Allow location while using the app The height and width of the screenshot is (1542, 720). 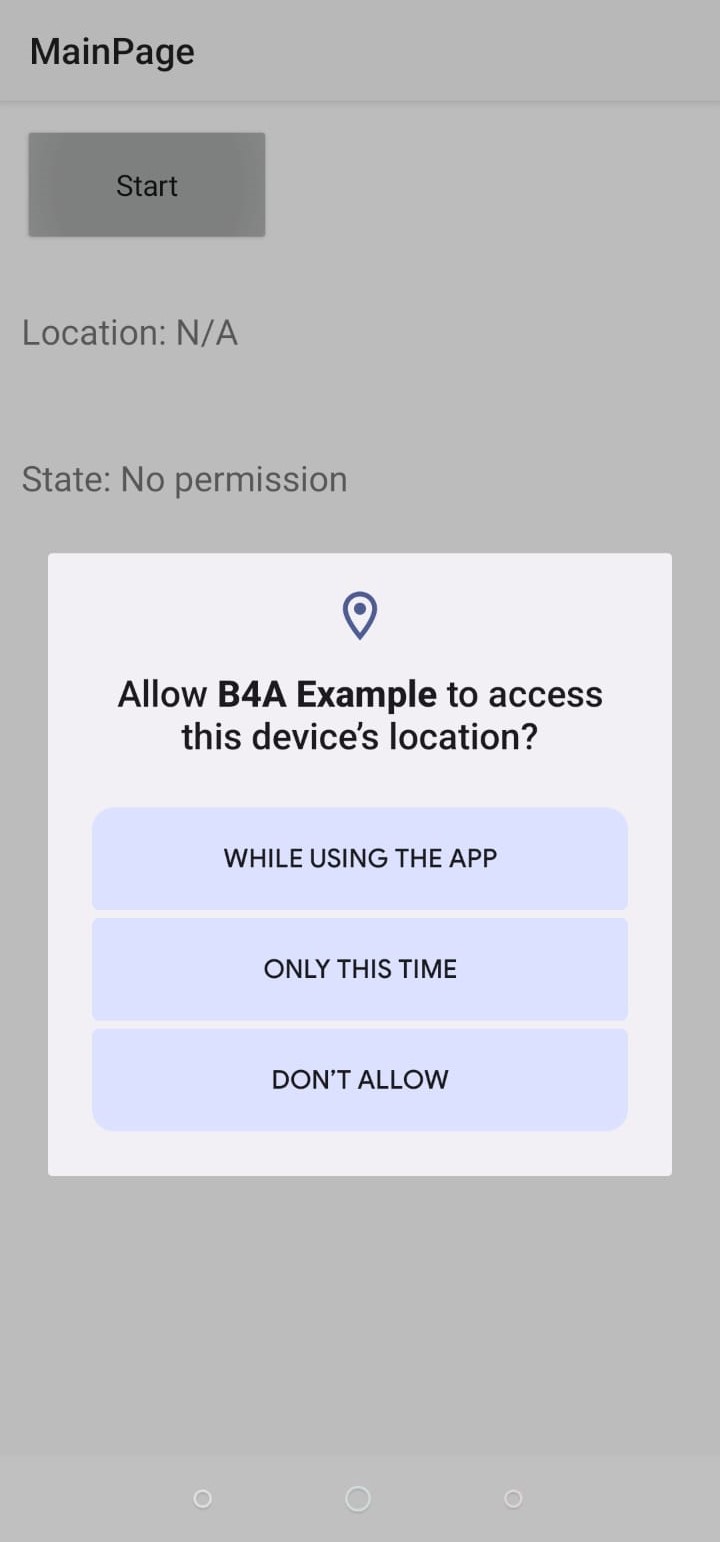[360, 858]
